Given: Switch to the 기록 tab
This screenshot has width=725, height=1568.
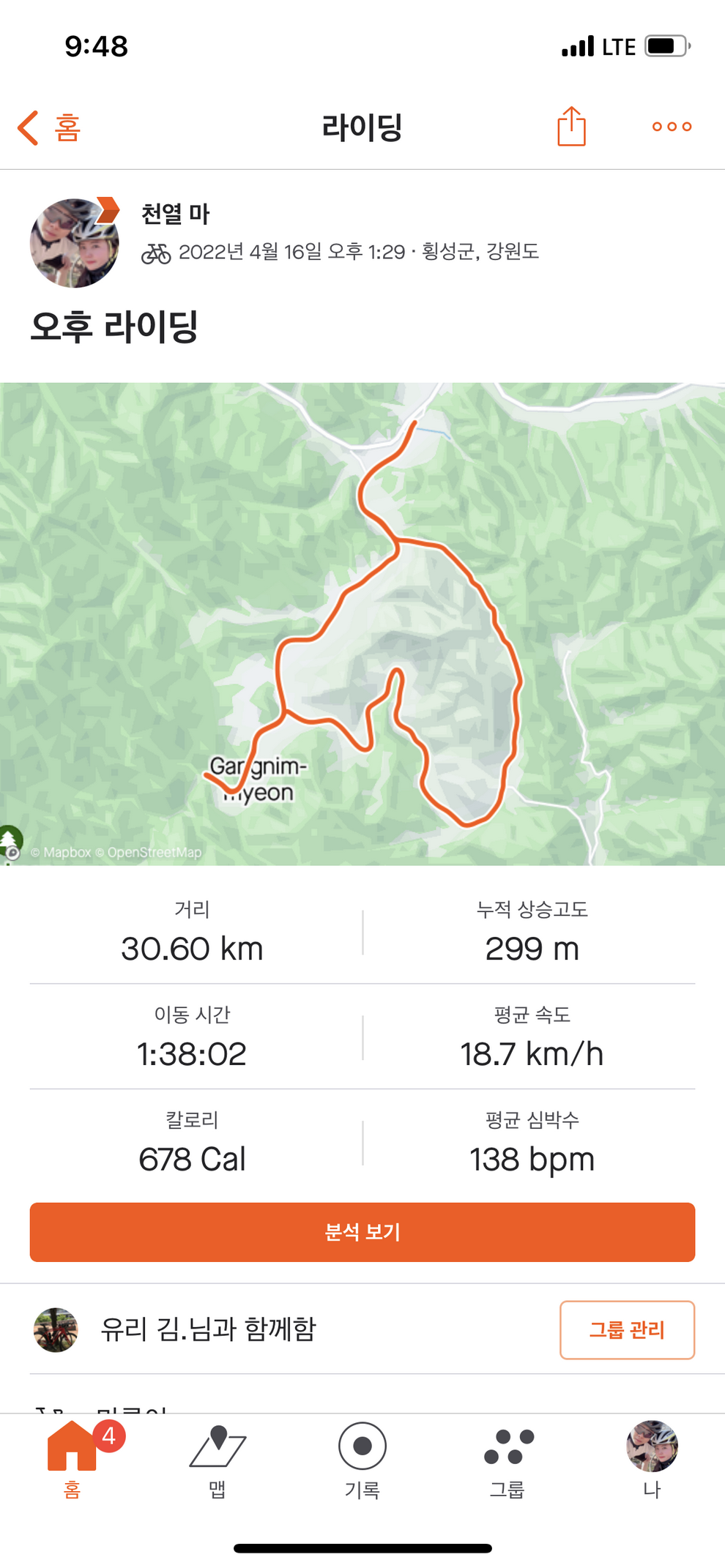Looking at the screenshot, I should pos(362,1458).
